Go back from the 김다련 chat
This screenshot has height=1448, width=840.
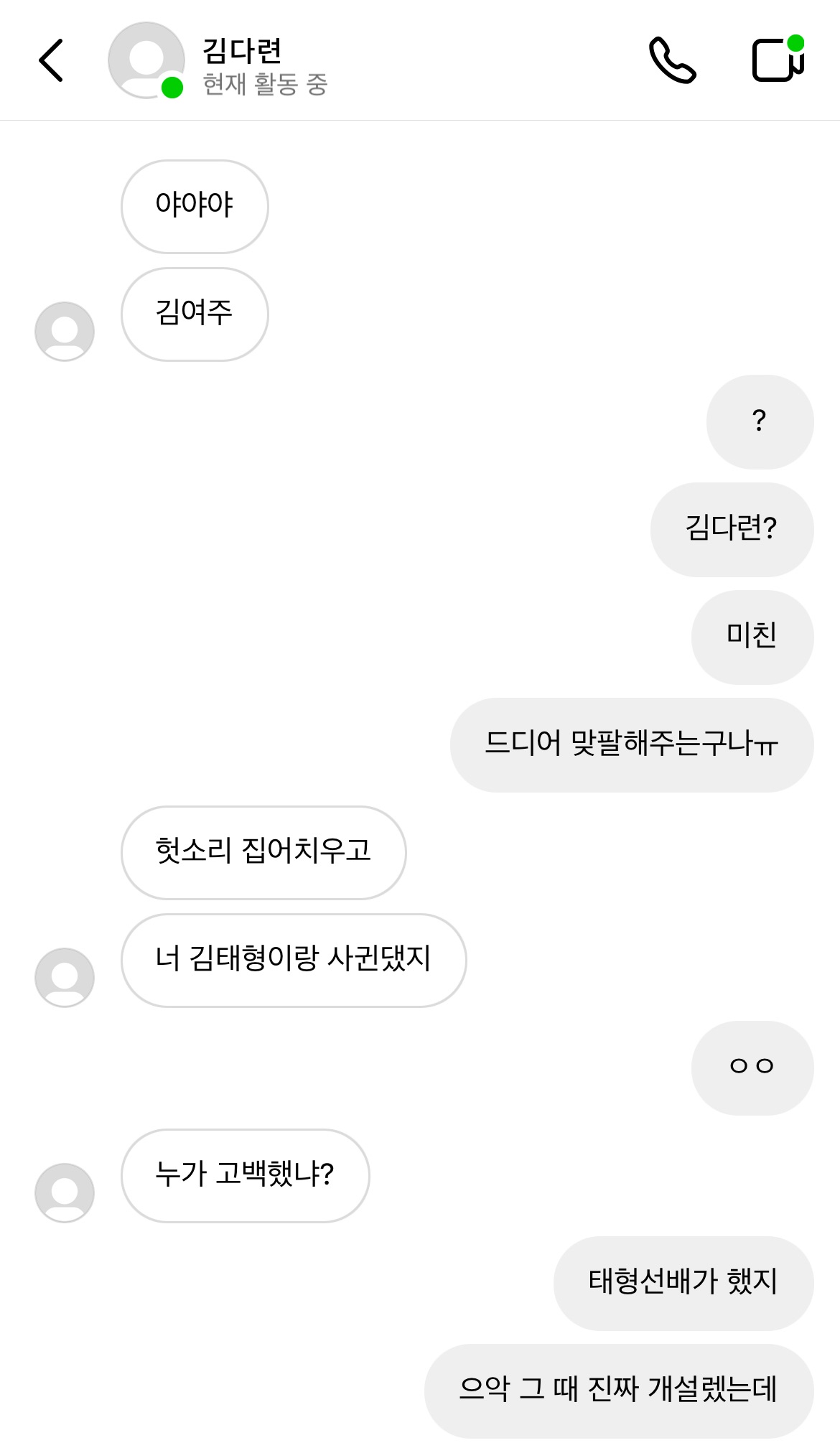tap(51, 60)
